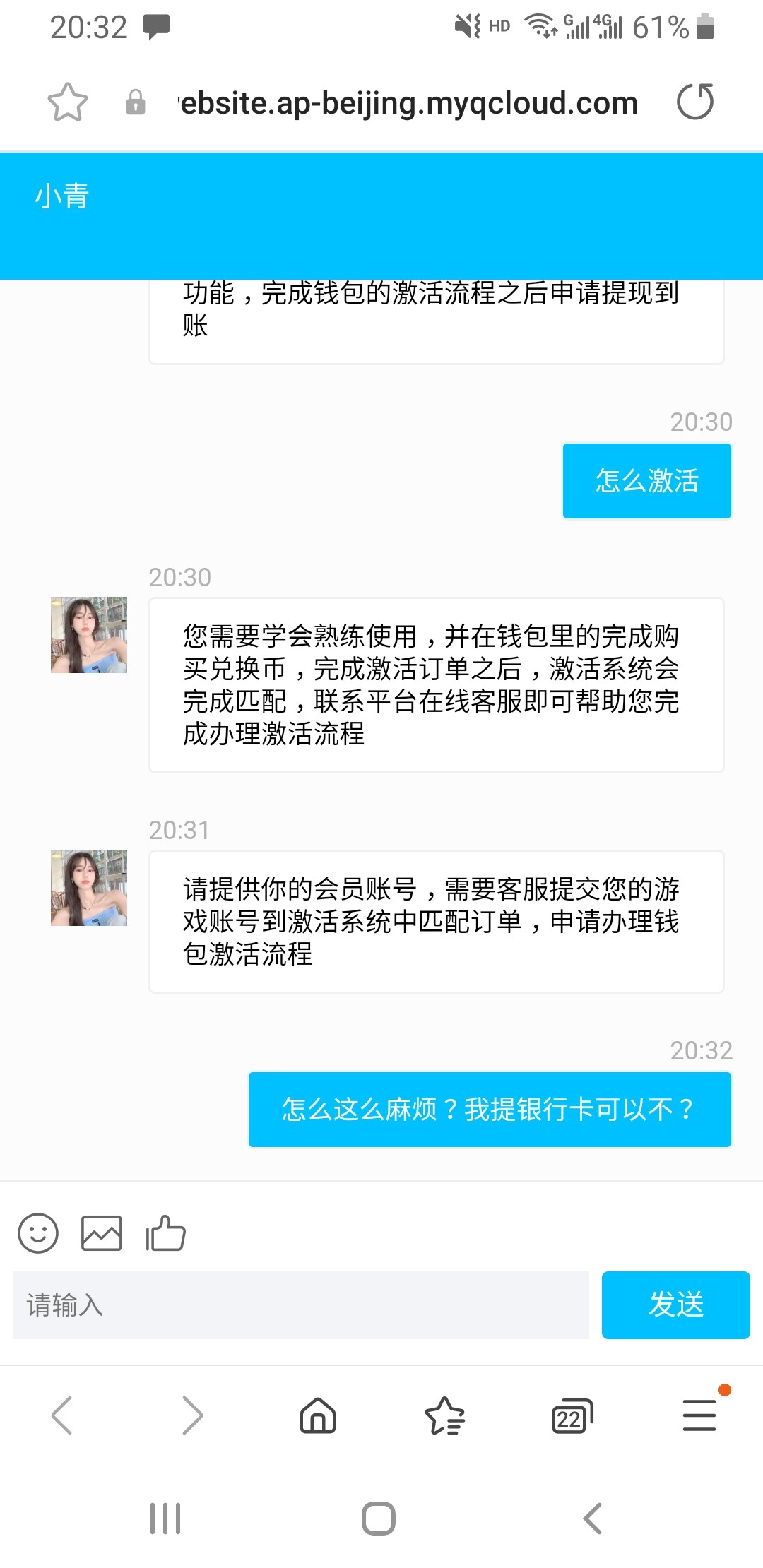Tap the system home button
This screenshot has height=1568, width=763.
pyautogui.click(x=379, y=1519)
